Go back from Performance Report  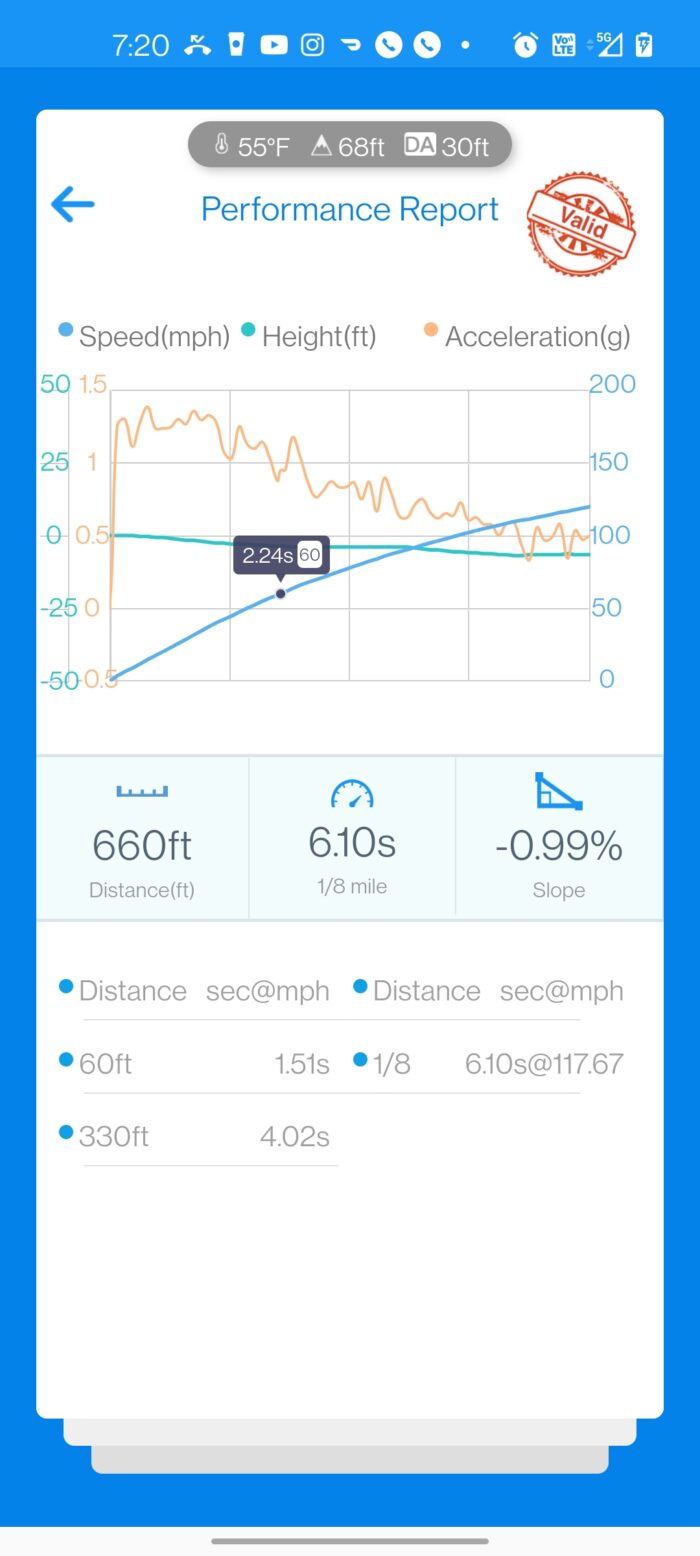73,206
